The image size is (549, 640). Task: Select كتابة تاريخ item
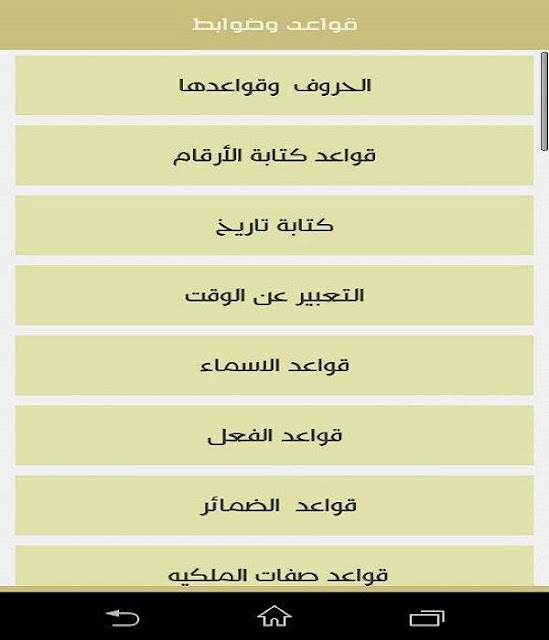(274, 225)
